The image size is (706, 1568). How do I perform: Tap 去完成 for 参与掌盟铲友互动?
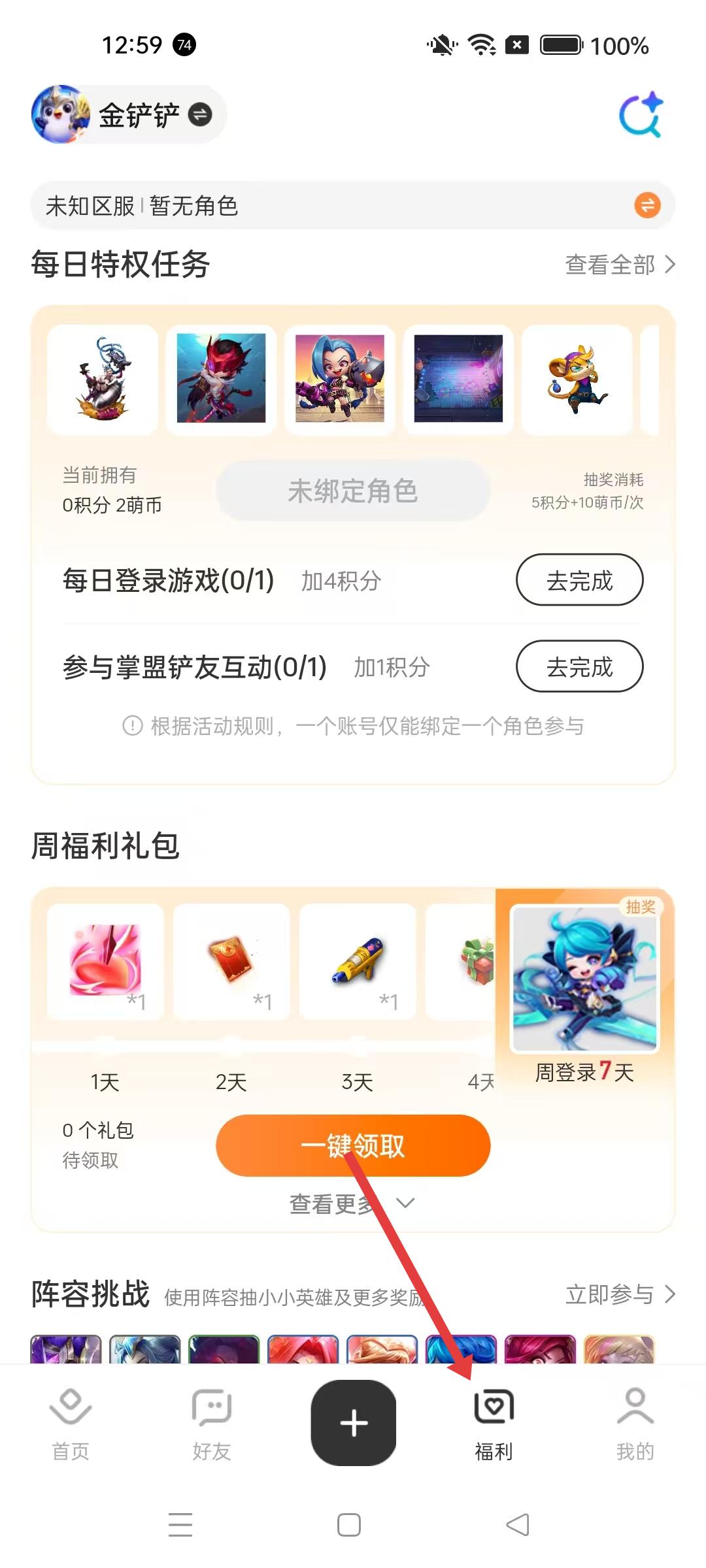tap(579, 666)
